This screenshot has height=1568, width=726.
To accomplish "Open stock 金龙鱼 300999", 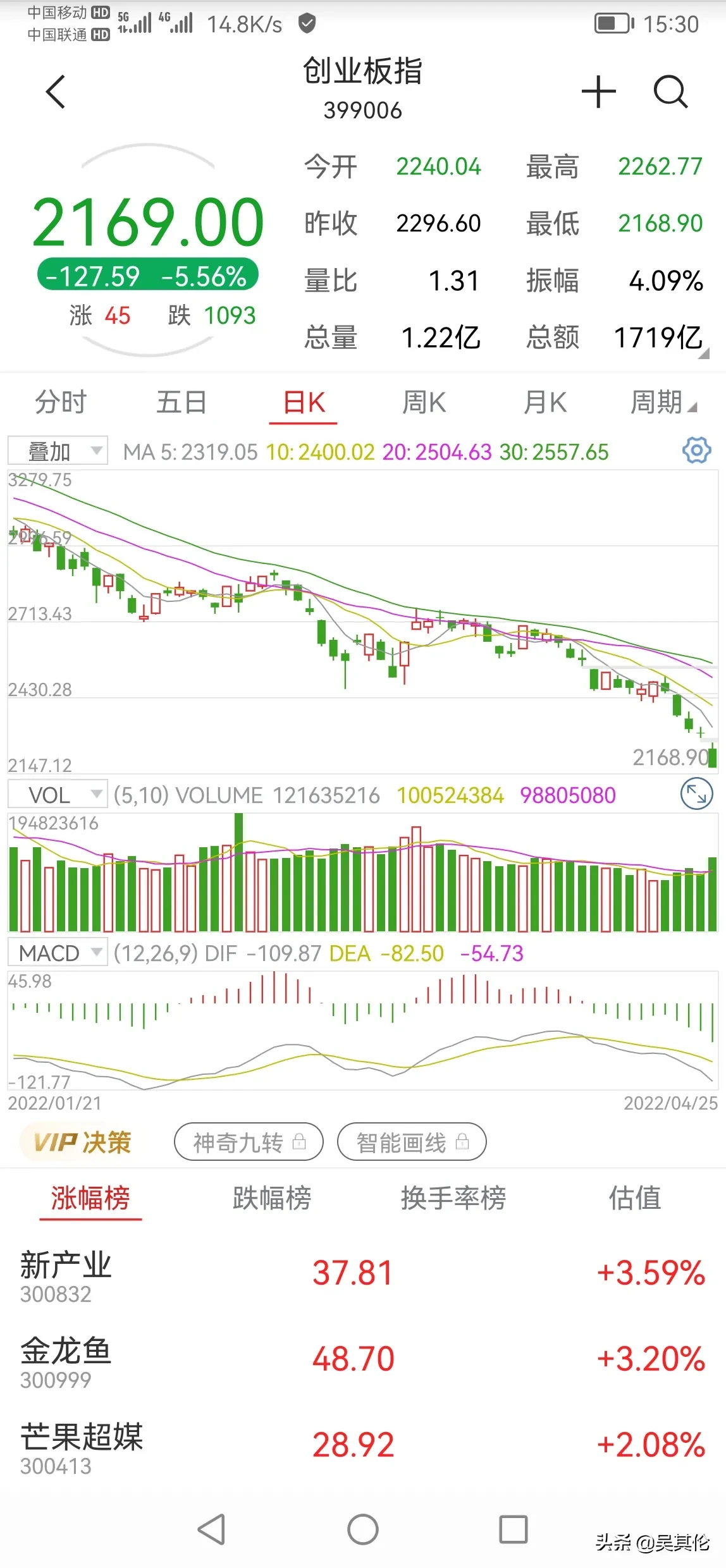I will pyautogui.click(x=66, y=1361).
